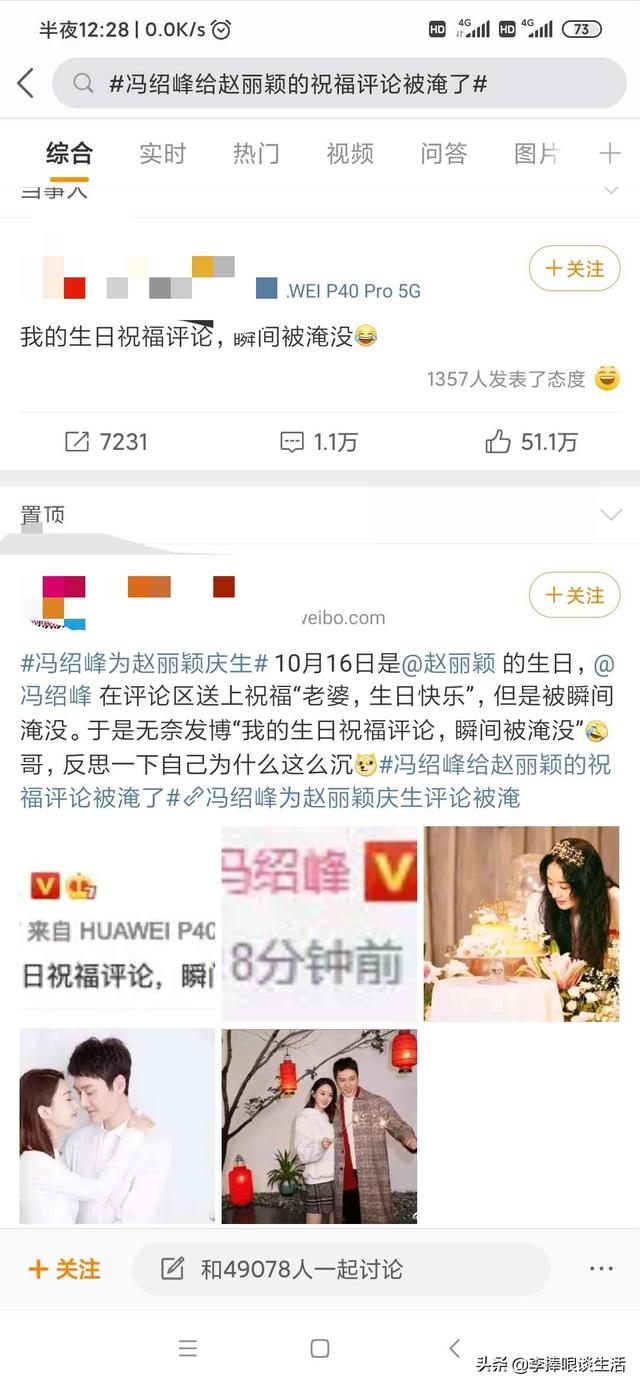
Task: Open the bottom three-dot more menu
Action: coord(600,1269)
